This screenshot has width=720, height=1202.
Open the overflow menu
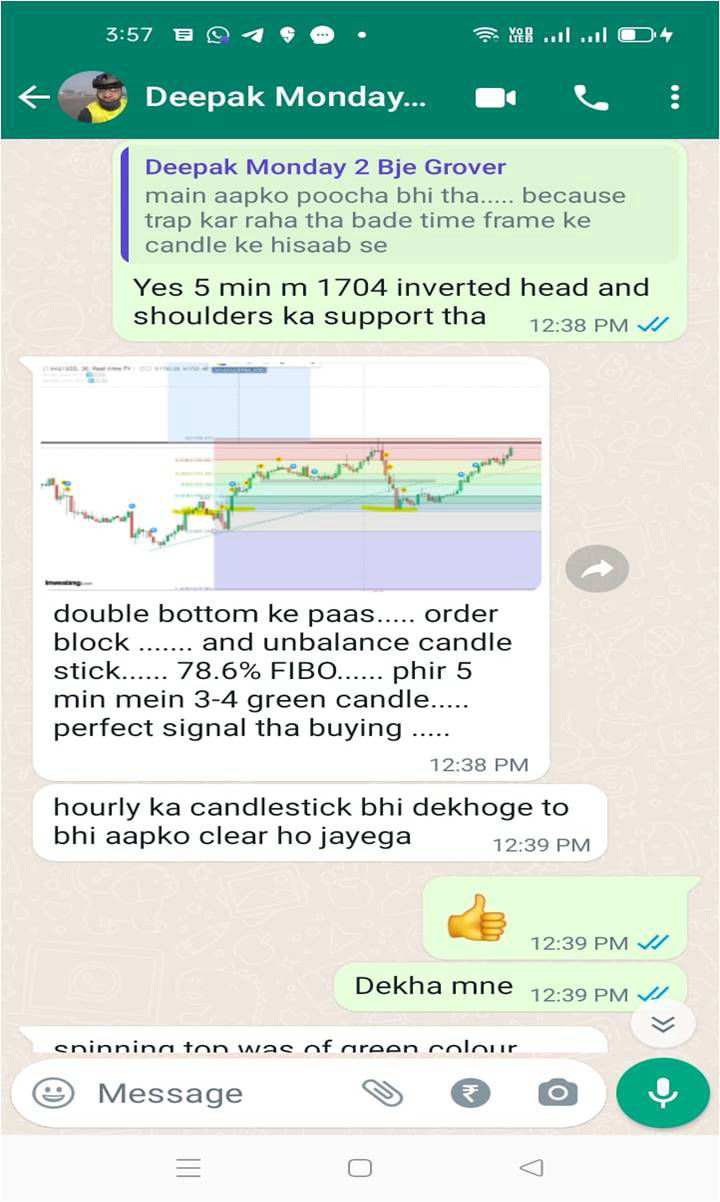[x=675, y=97]
